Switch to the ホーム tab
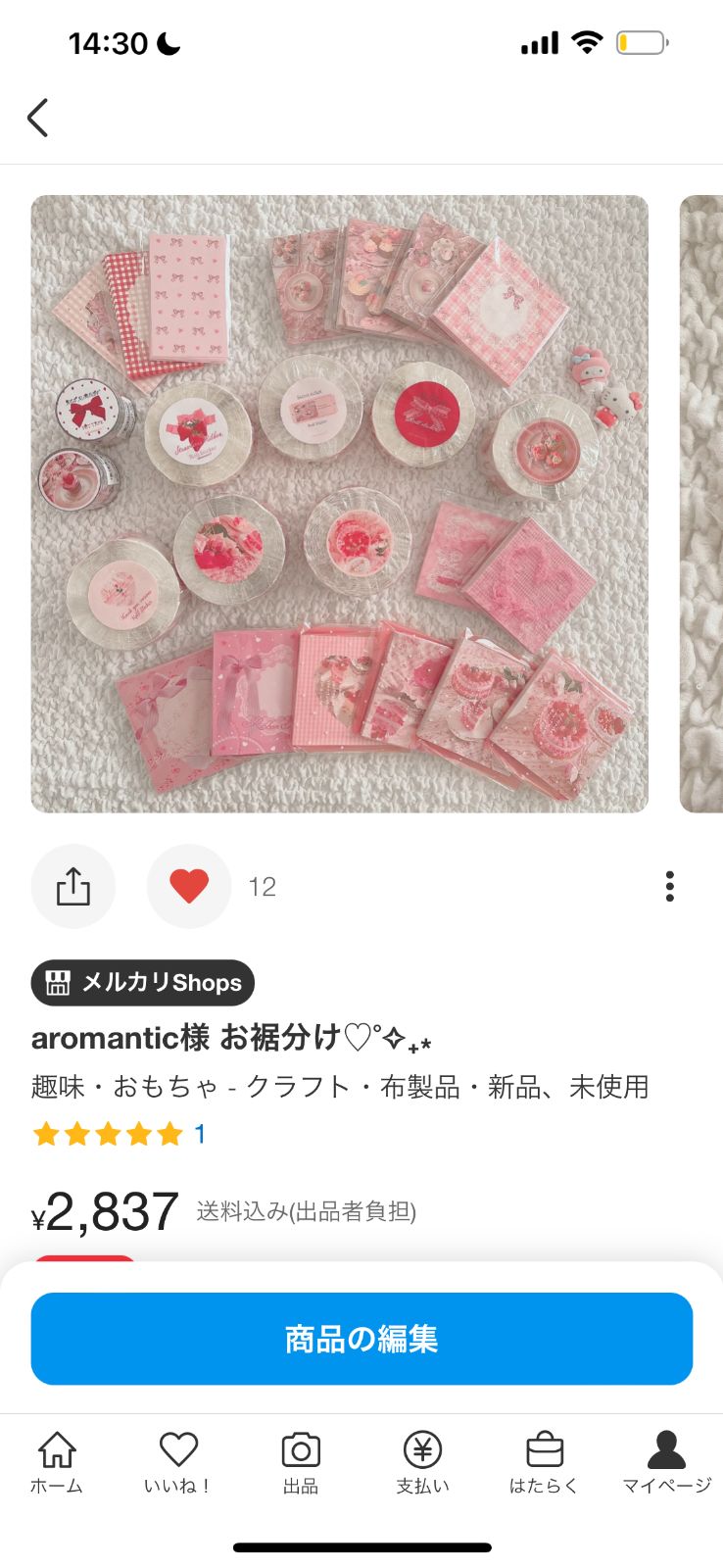 (x=57, y=1462)
